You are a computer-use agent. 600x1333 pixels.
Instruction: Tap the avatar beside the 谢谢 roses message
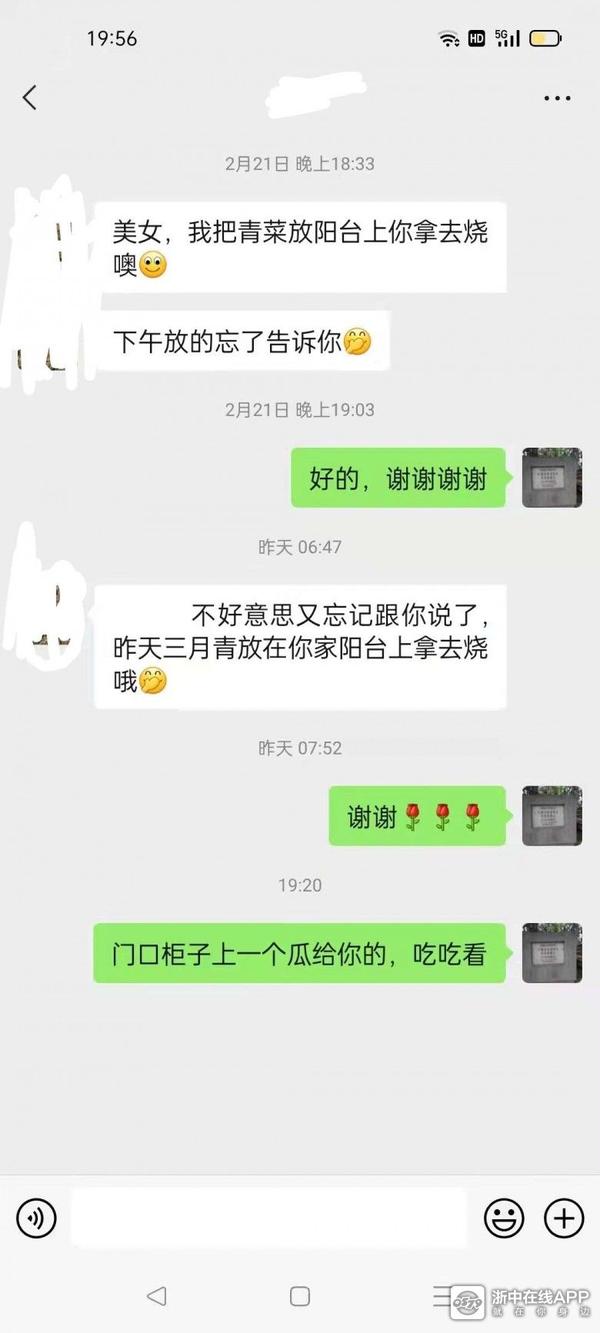[552, 816]
